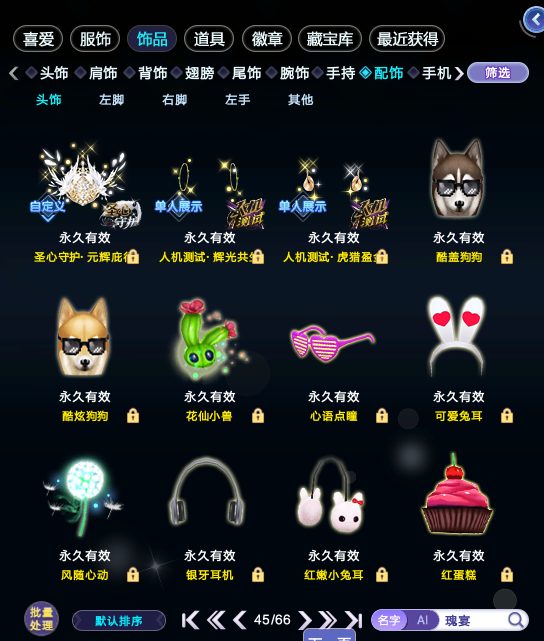
Task: Open the 道具 tab
Action: click(x=209, y=39)
